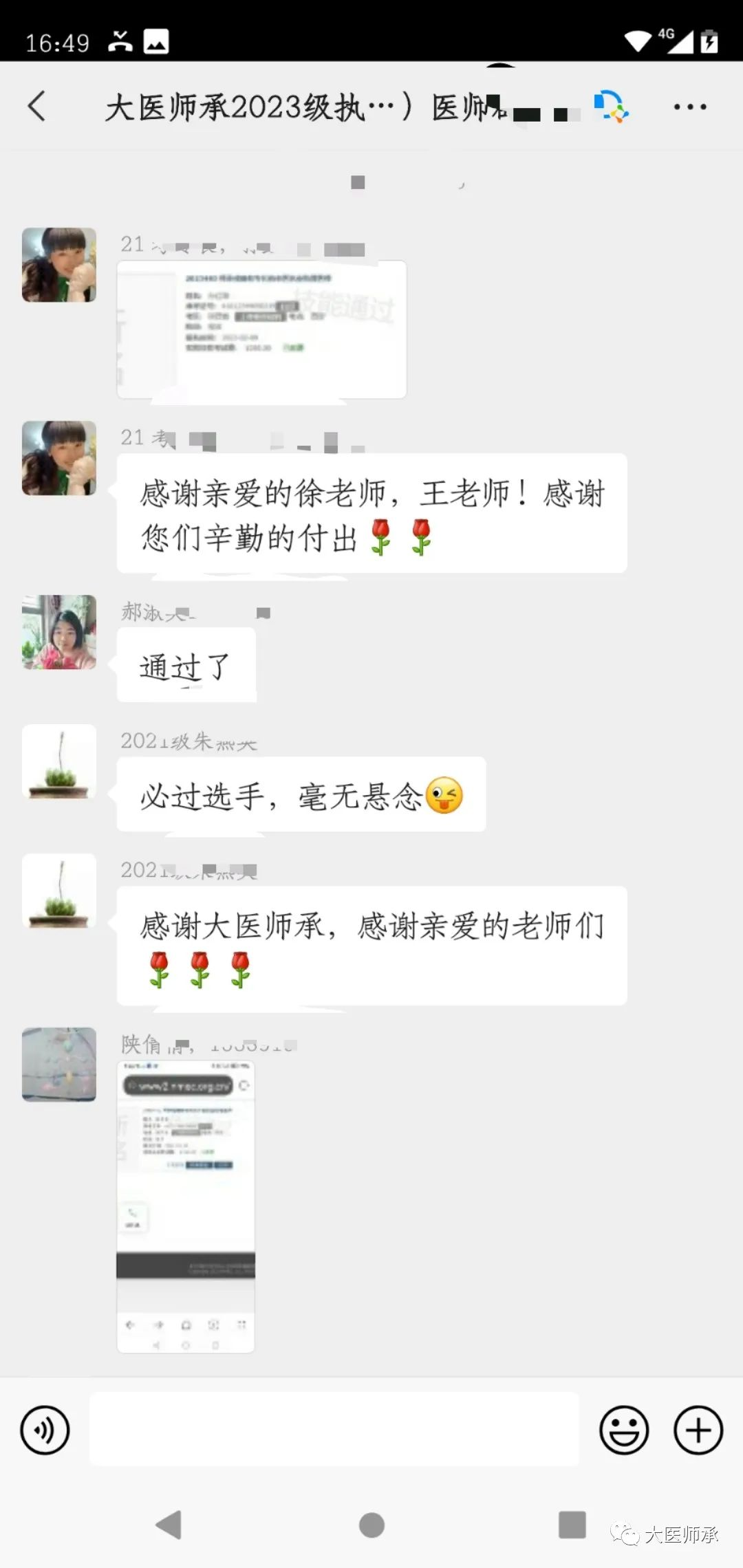This screenshot has width=743, height=1568.
Task: Go back to the chat list
Action: [37, 107]
